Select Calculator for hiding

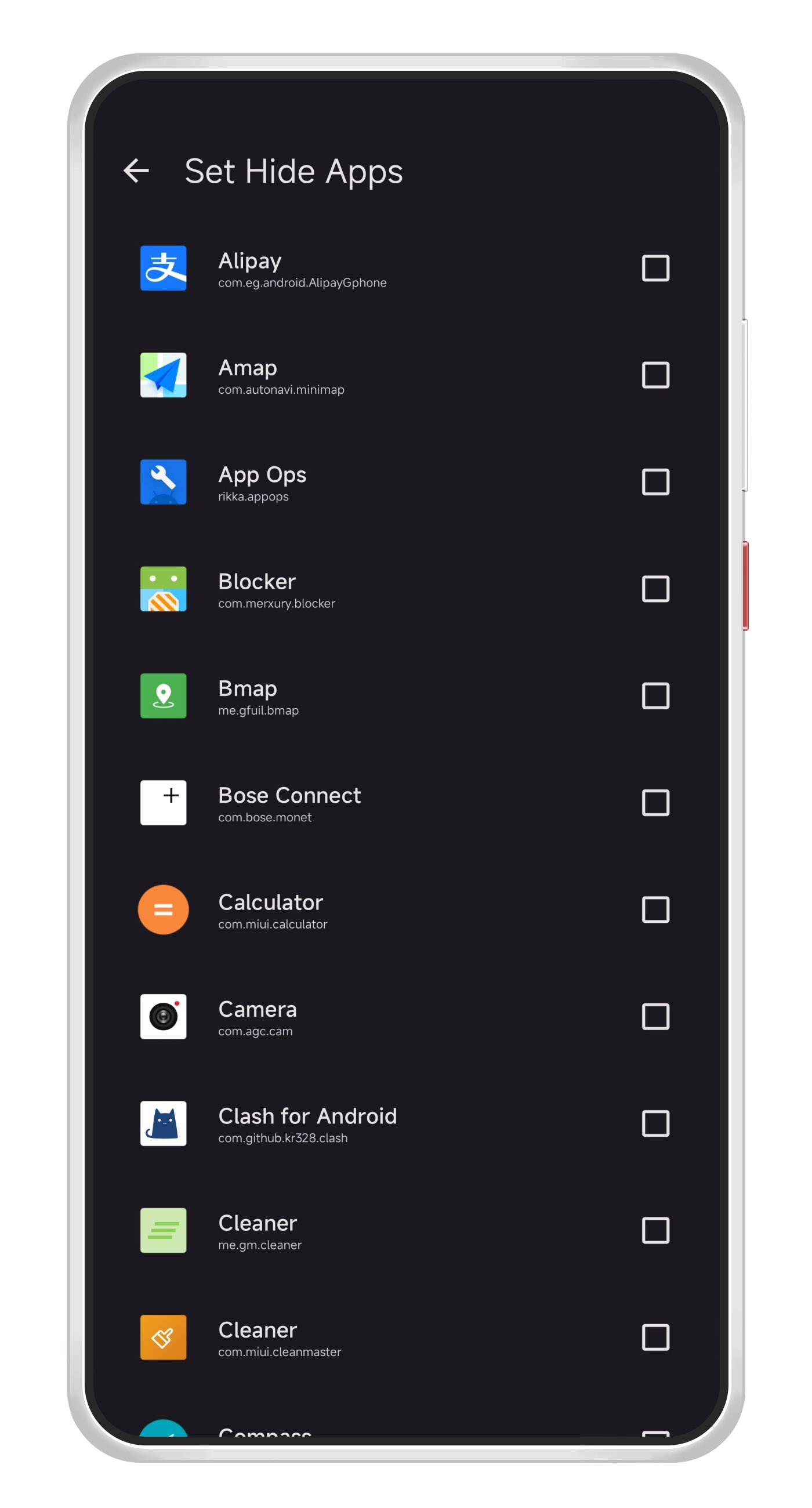655,909
